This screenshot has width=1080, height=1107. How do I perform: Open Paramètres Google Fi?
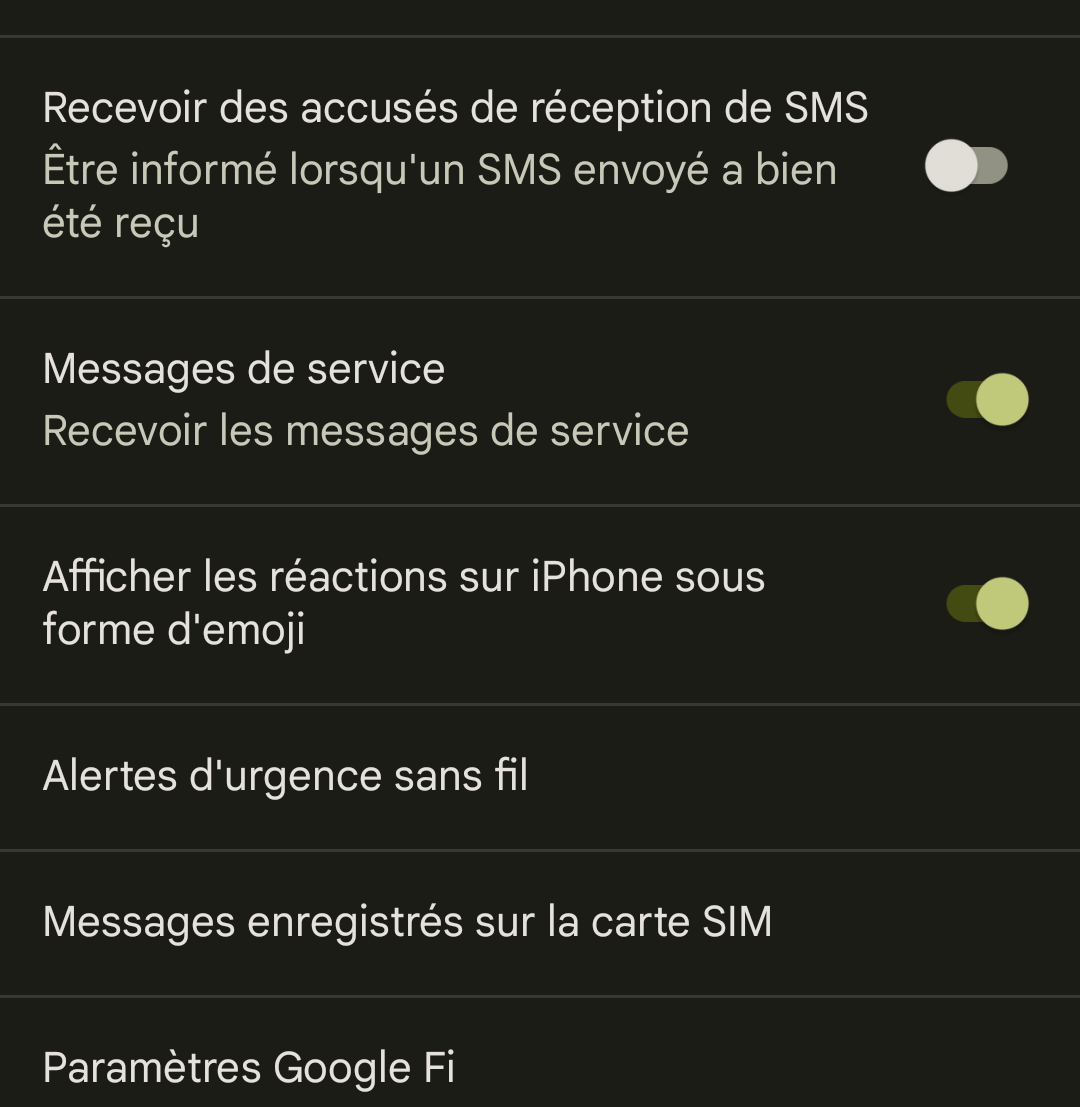tap(249, 1067)
